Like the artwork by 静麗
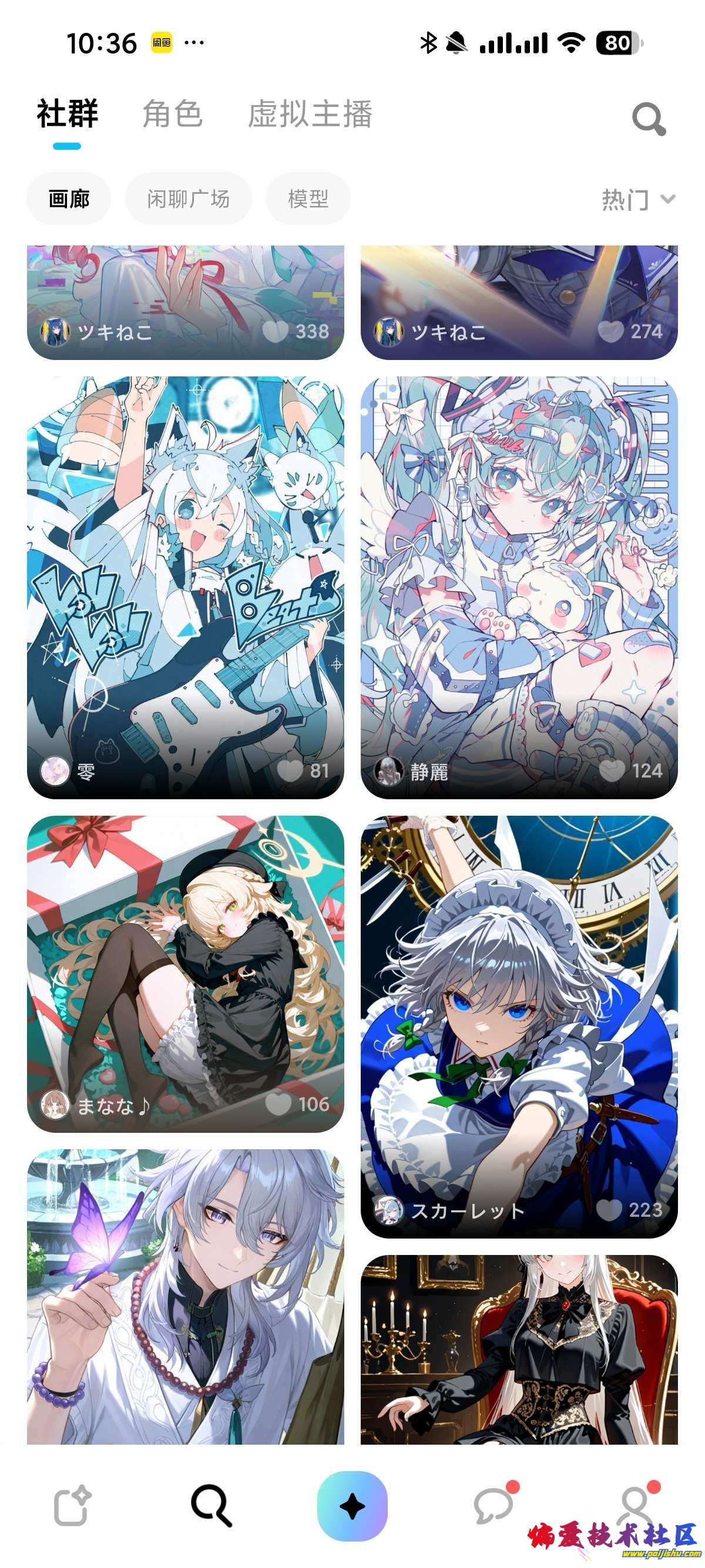This screenshot has width=705, height=1568. 611,770
